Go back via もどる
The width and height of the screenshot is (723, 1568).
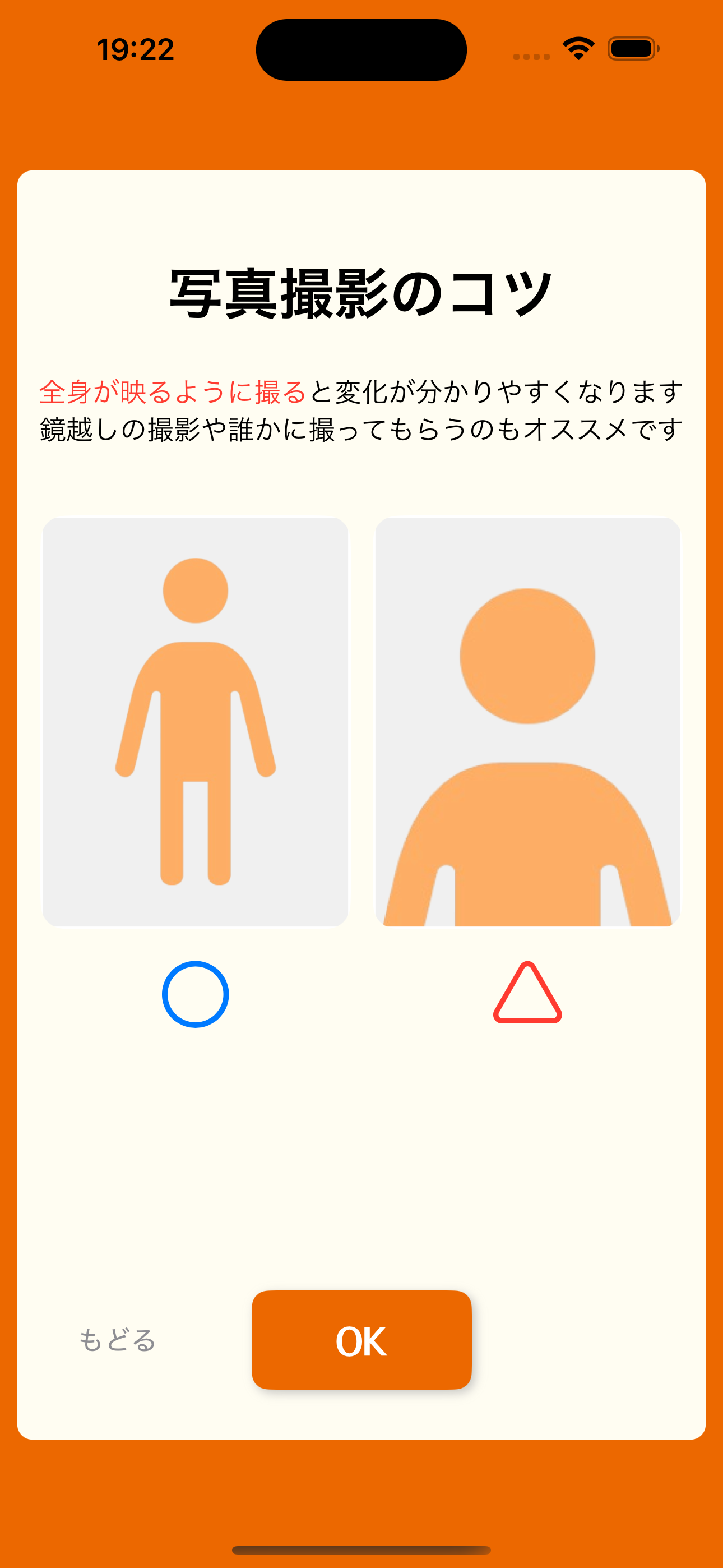pos(118,1340)
